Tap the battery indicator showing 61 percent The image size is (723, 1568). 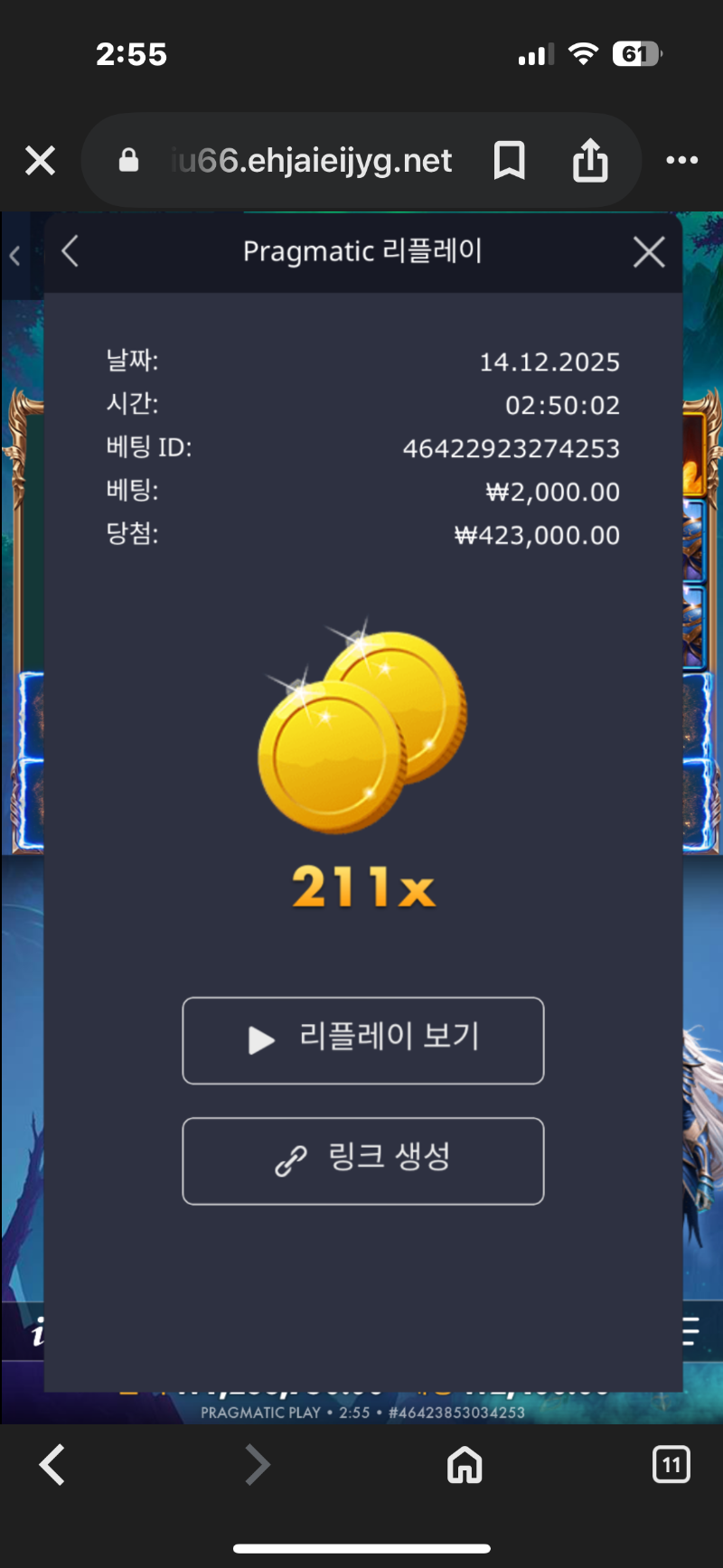coord(638,54)
